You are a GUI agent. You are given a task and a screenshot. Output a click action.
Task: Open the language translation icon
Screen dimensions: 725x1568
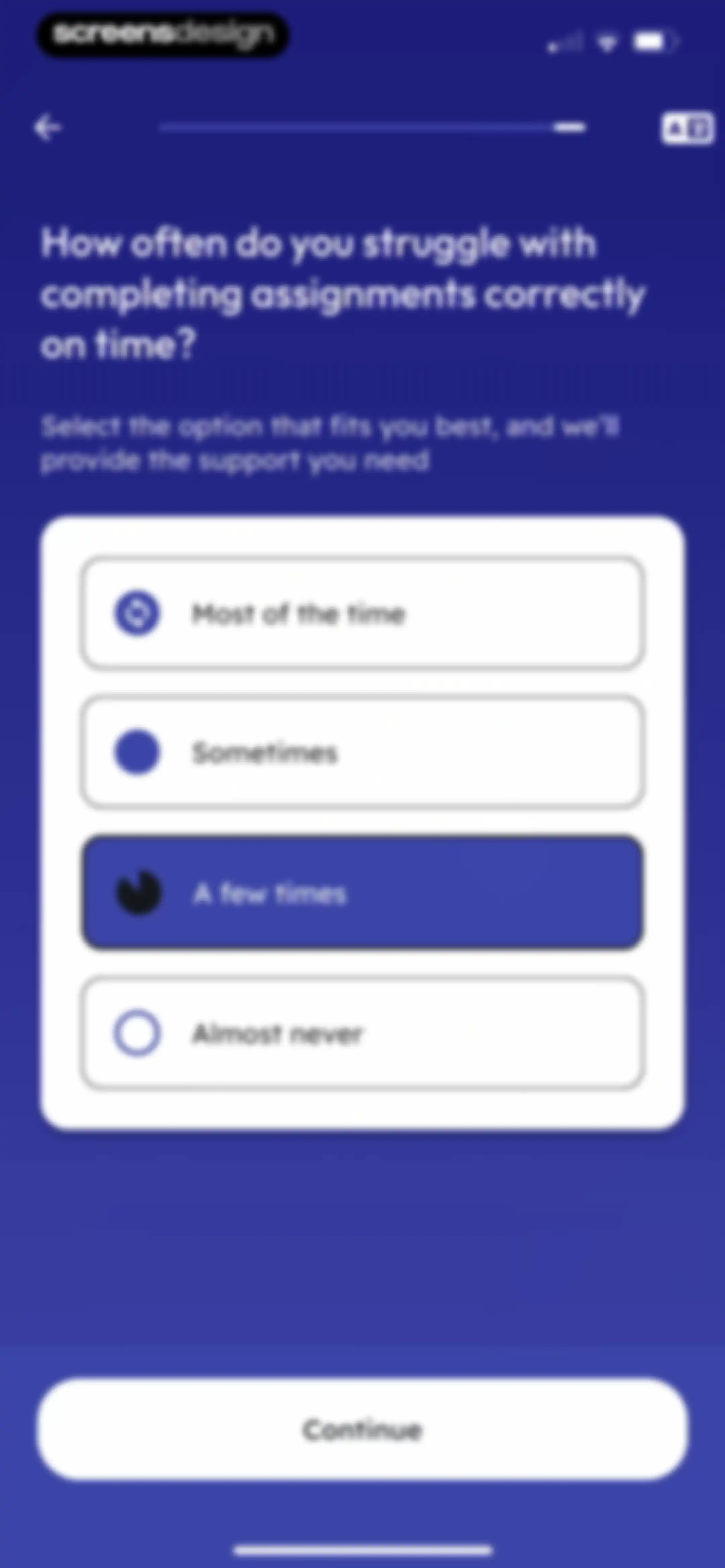[x=687, y=129]
